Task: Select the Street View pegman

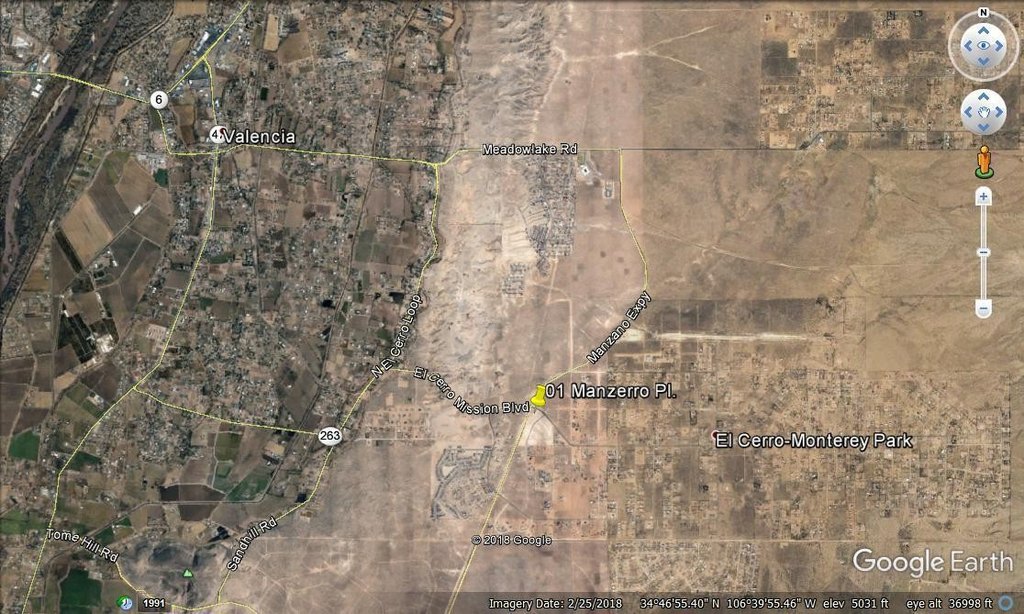Action: [983, 161]
